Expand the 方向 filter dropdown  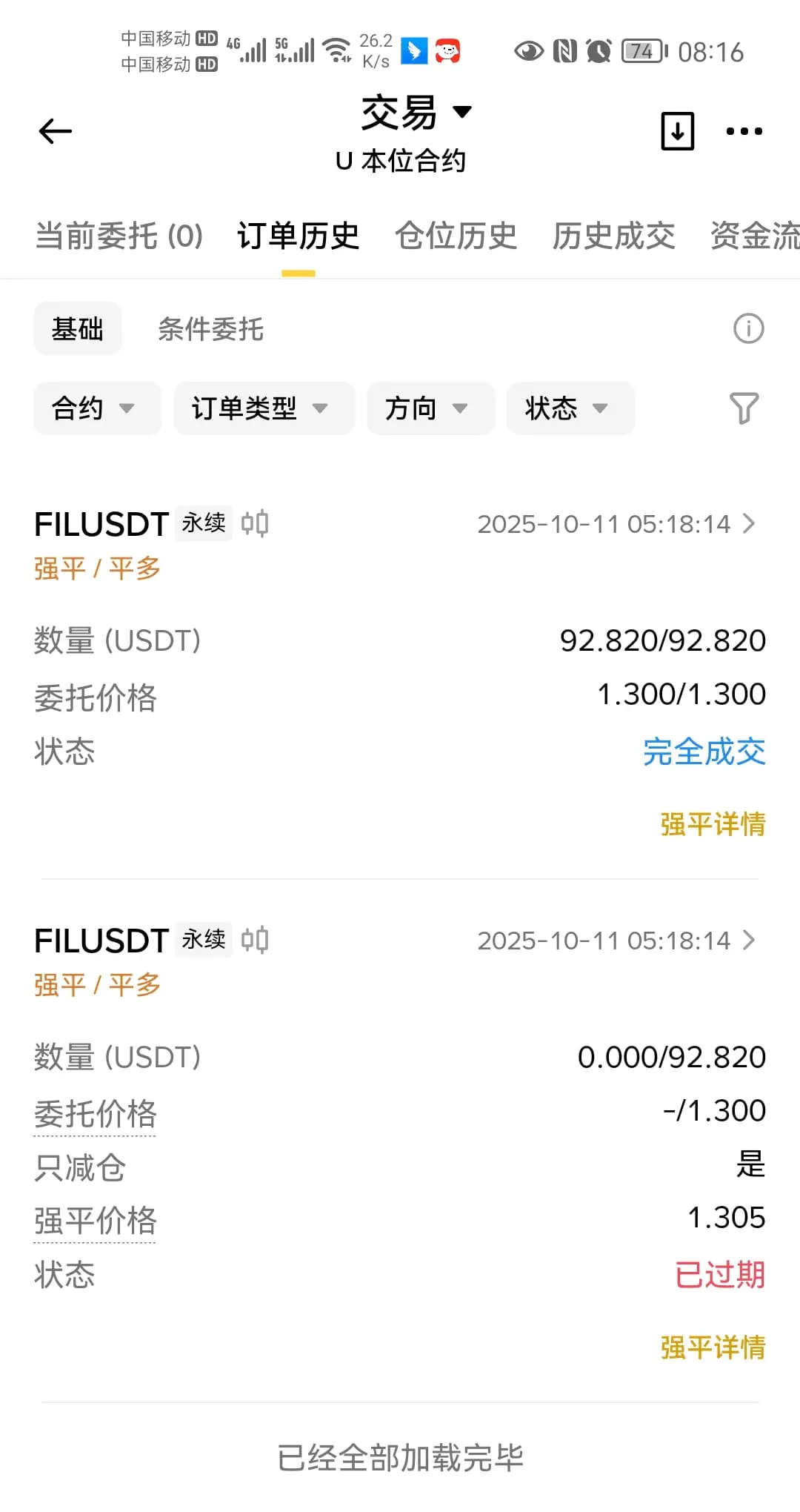[430, 408]
